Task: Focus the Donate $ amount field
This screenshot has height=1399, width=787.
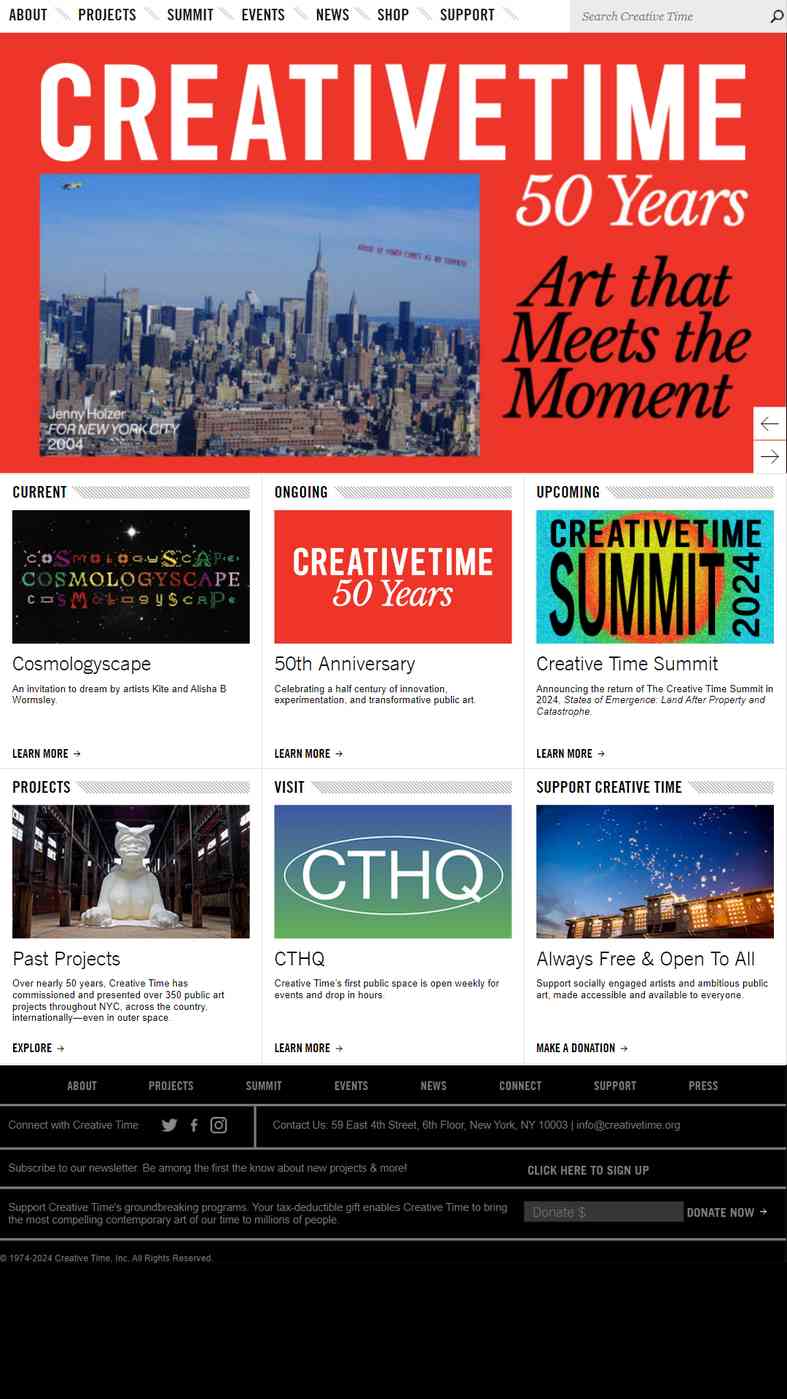Action: click(603, 1212)
